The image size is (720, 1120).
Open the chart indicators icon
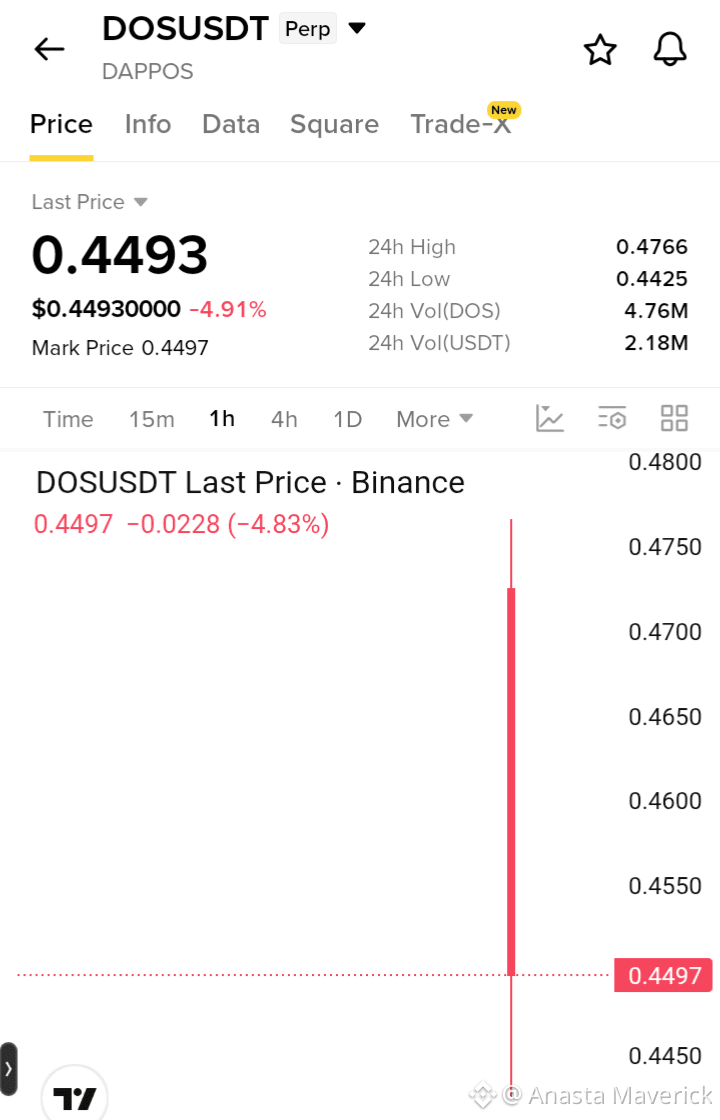click(x=550, y=419)
